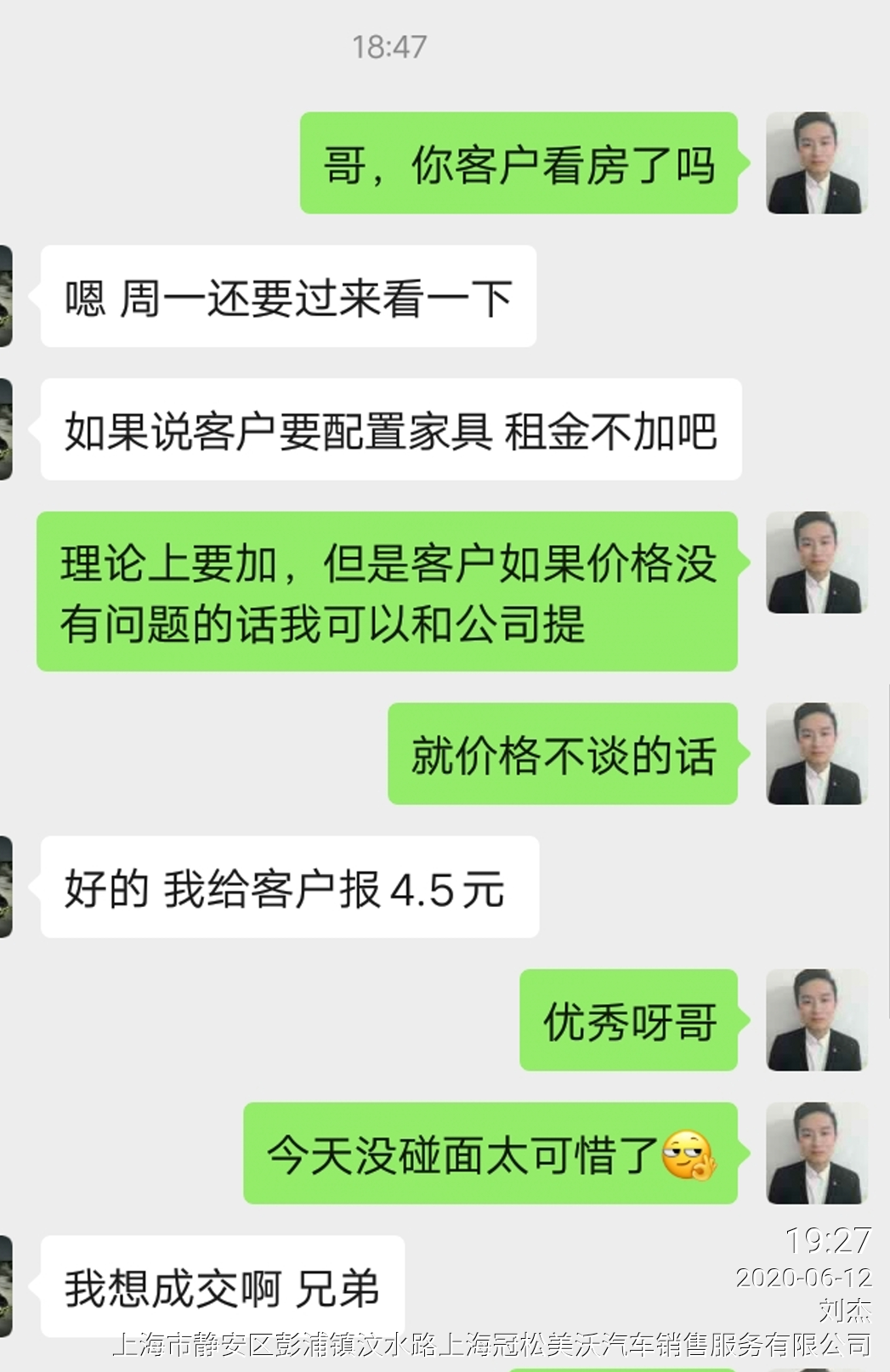Open contact avatar beside "嗯 周一还要过来看一下"
This screenshot has height=1372, width=890.
(6, 296)
